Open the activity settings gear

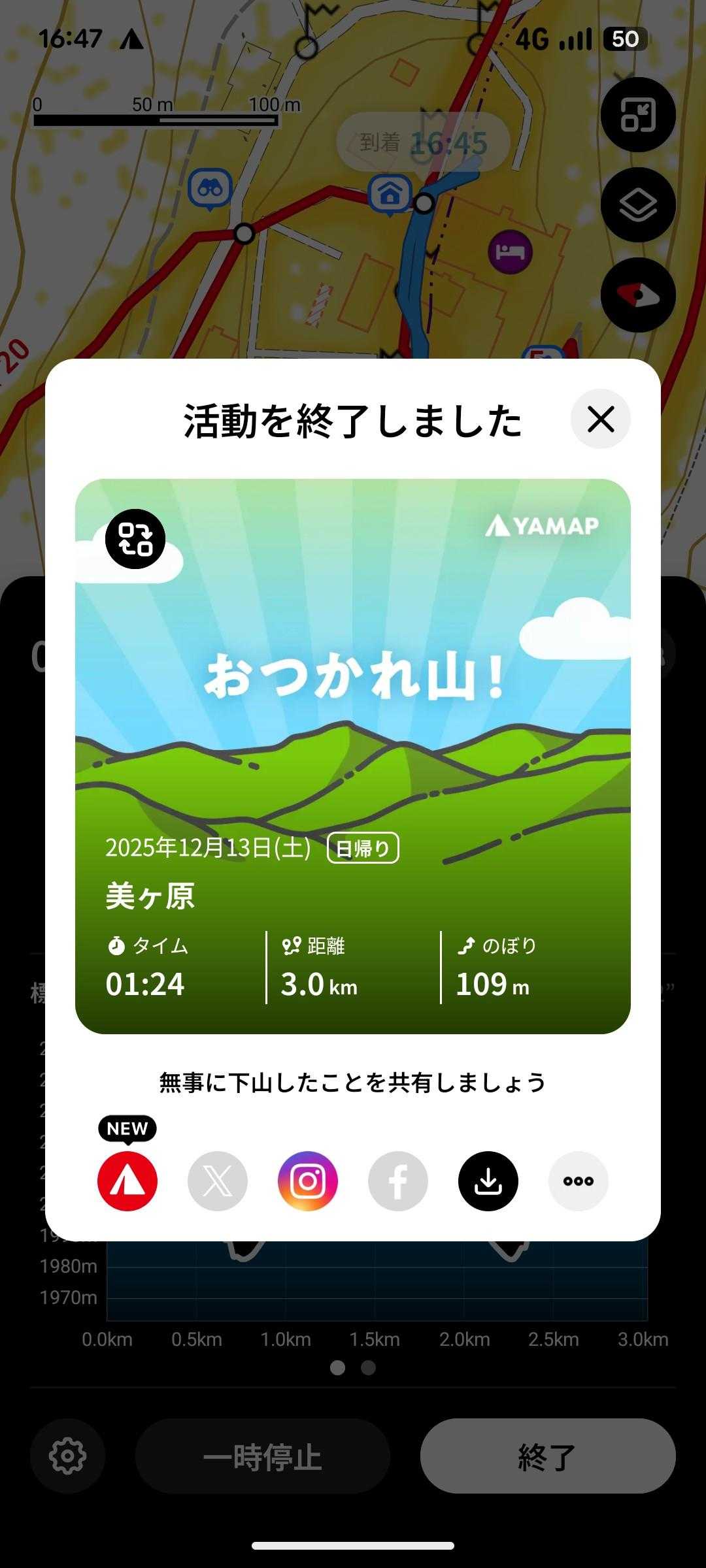[x=67, y=1456]
